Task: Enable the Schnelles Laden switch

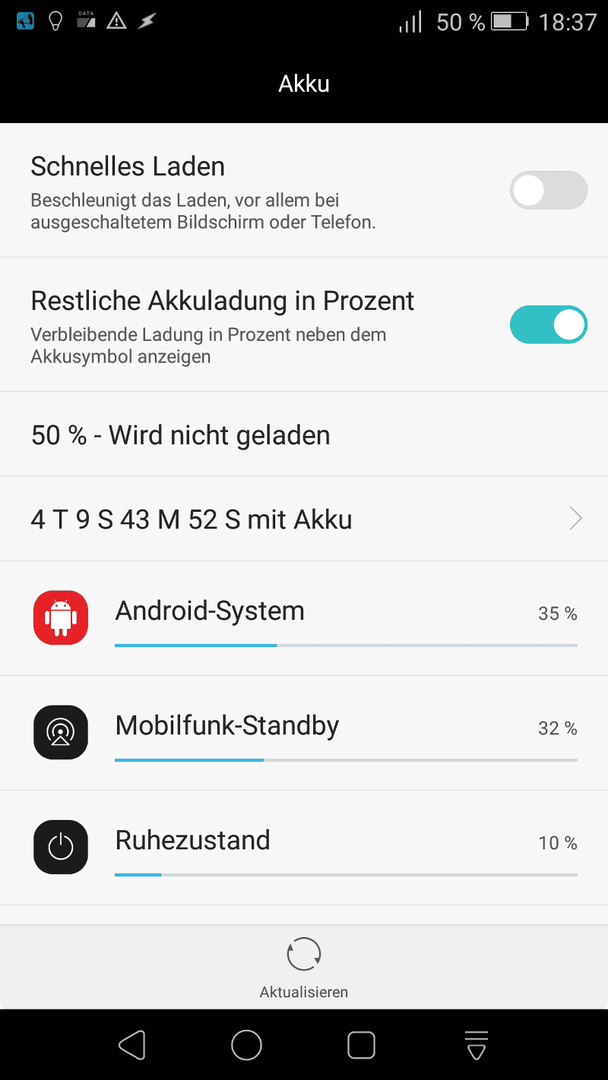Action: pyautogui.click(x=548, y=190)
